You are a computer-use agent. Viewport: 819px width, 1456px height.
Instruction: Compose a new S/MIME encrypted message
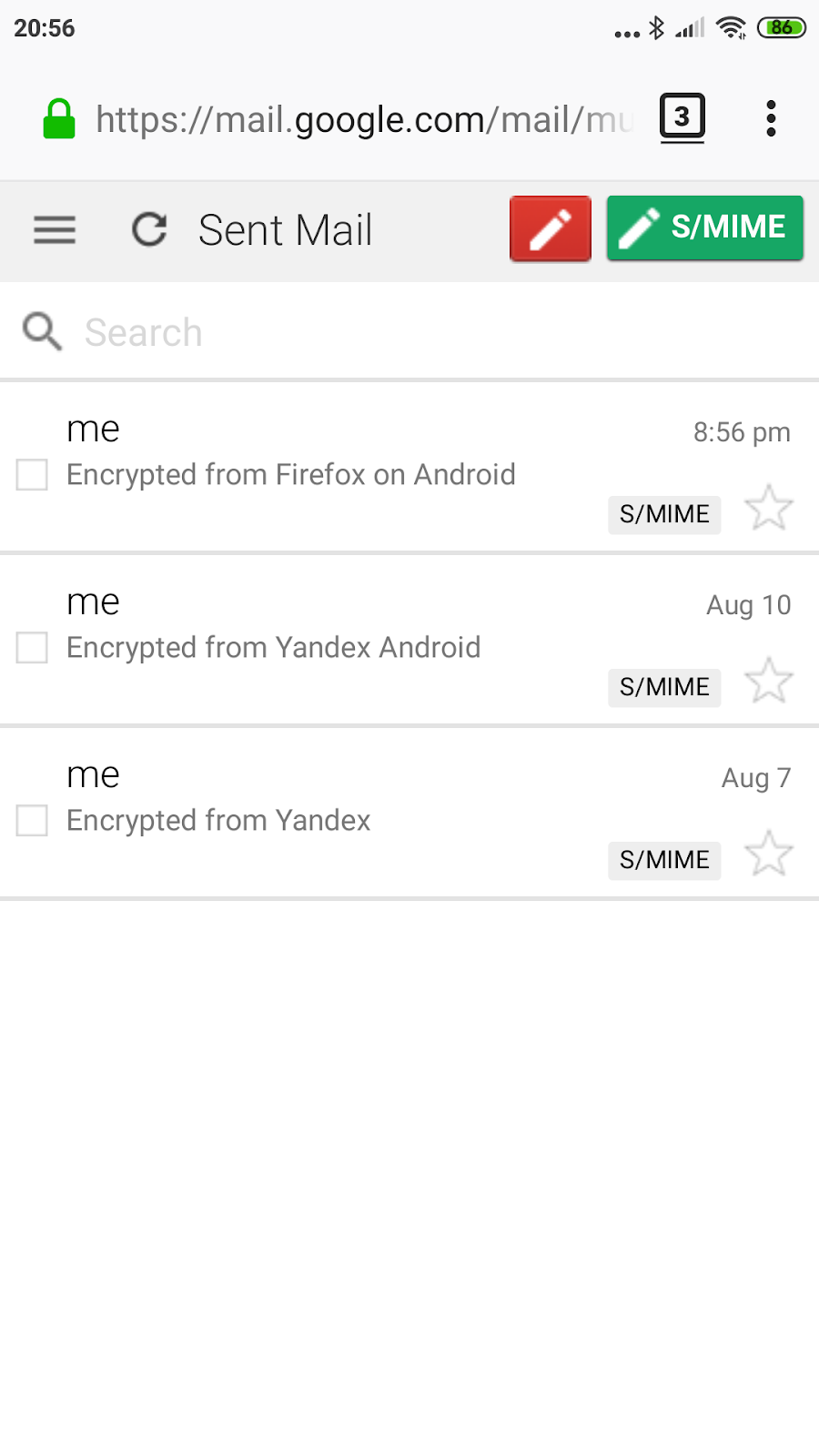(x=704, y=228)
